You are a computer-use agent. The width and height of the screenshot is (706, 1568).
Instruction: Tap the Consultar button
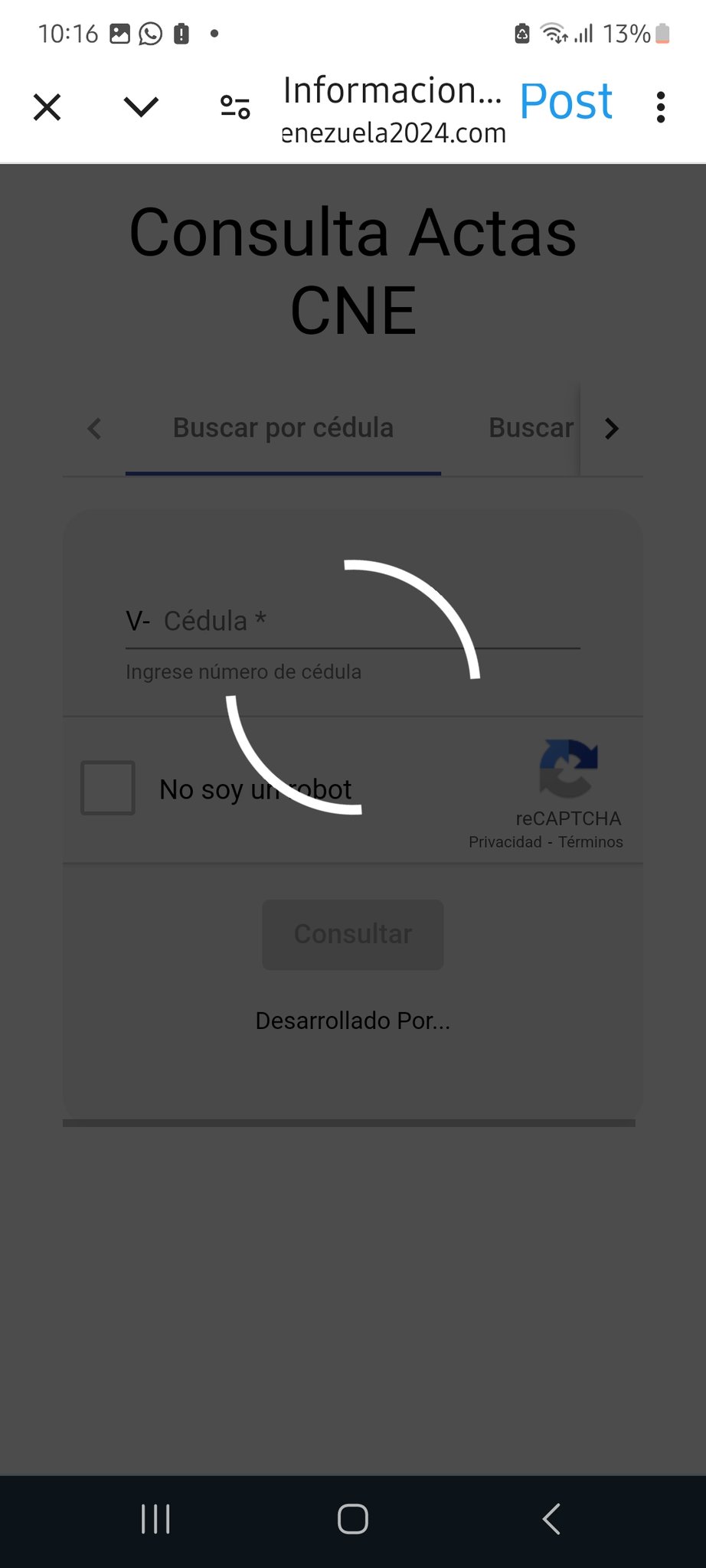click(353, 934)
